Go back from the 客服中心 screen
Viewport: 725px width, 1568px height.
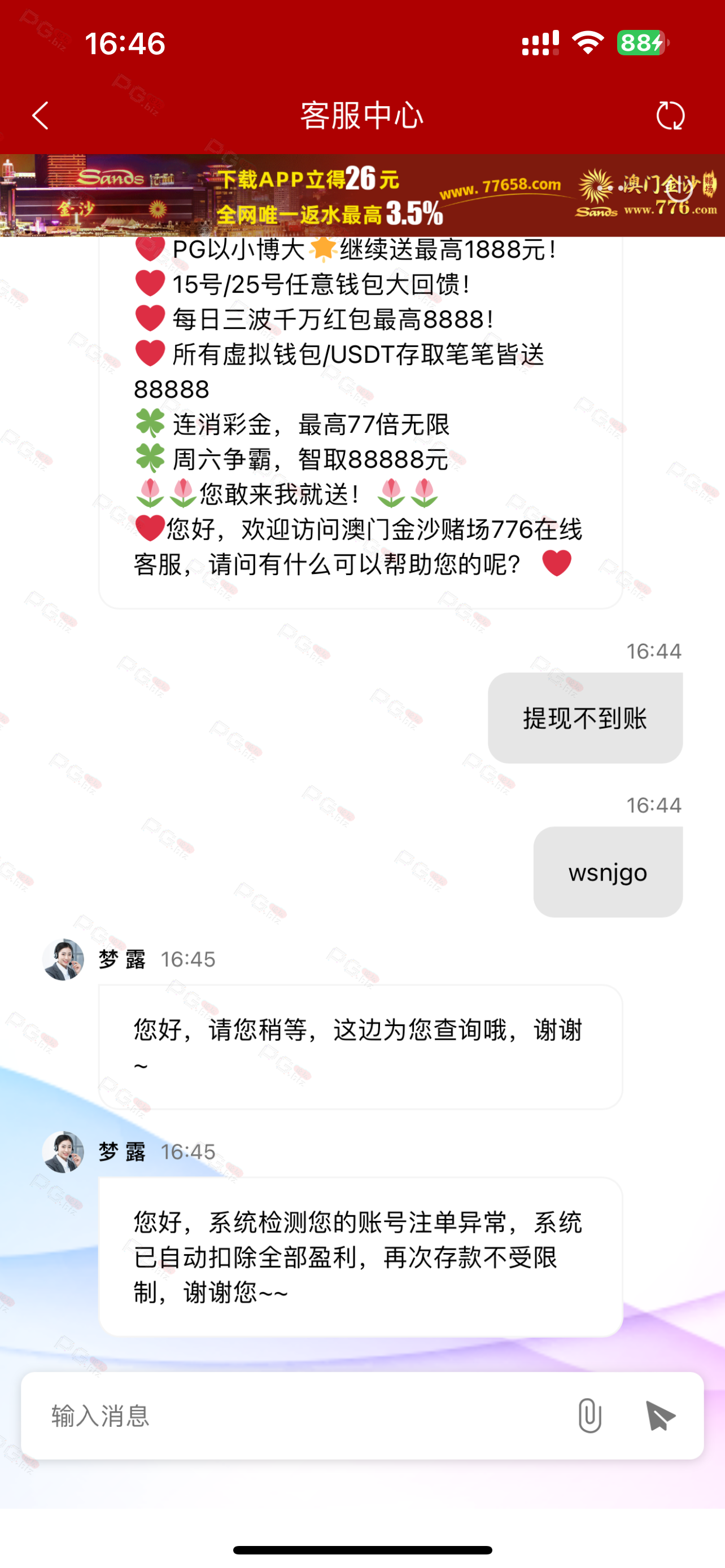coord(40,116)
